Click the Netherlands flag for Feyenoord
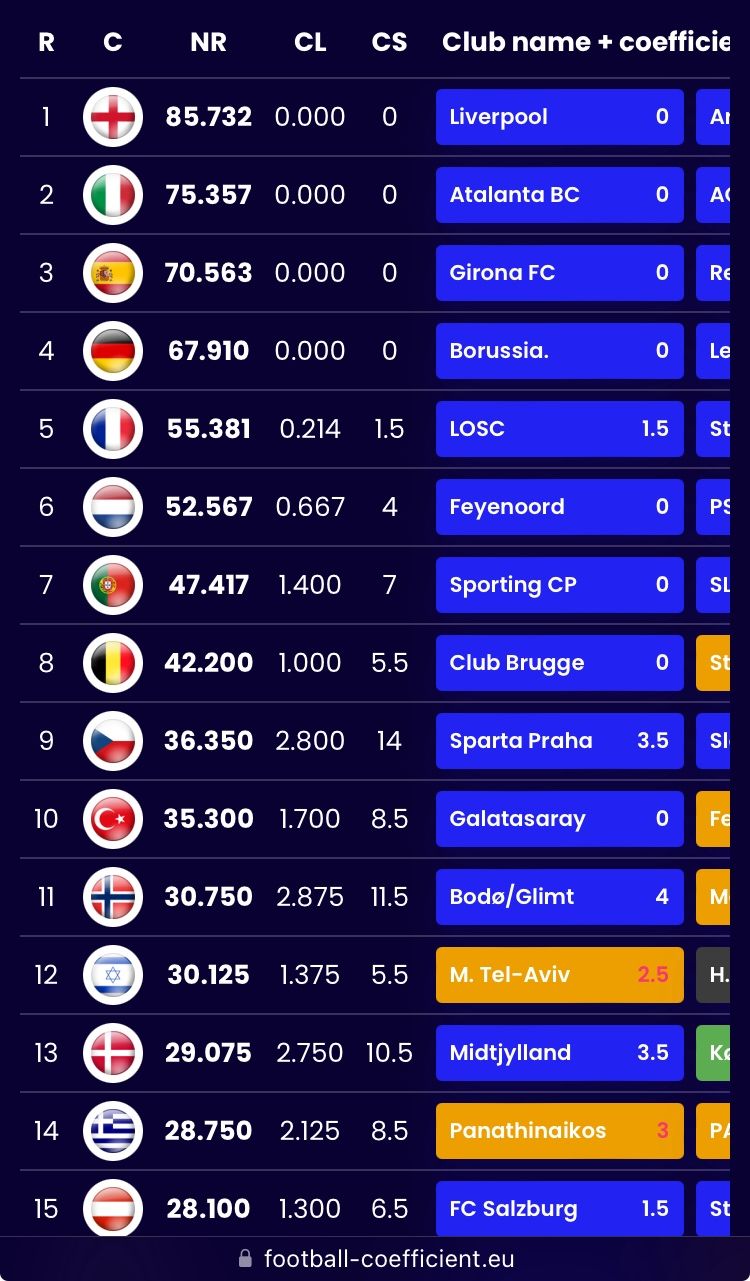Image resolution: width=750 pixels, height=1281 pixels. [x=113, y=507]
